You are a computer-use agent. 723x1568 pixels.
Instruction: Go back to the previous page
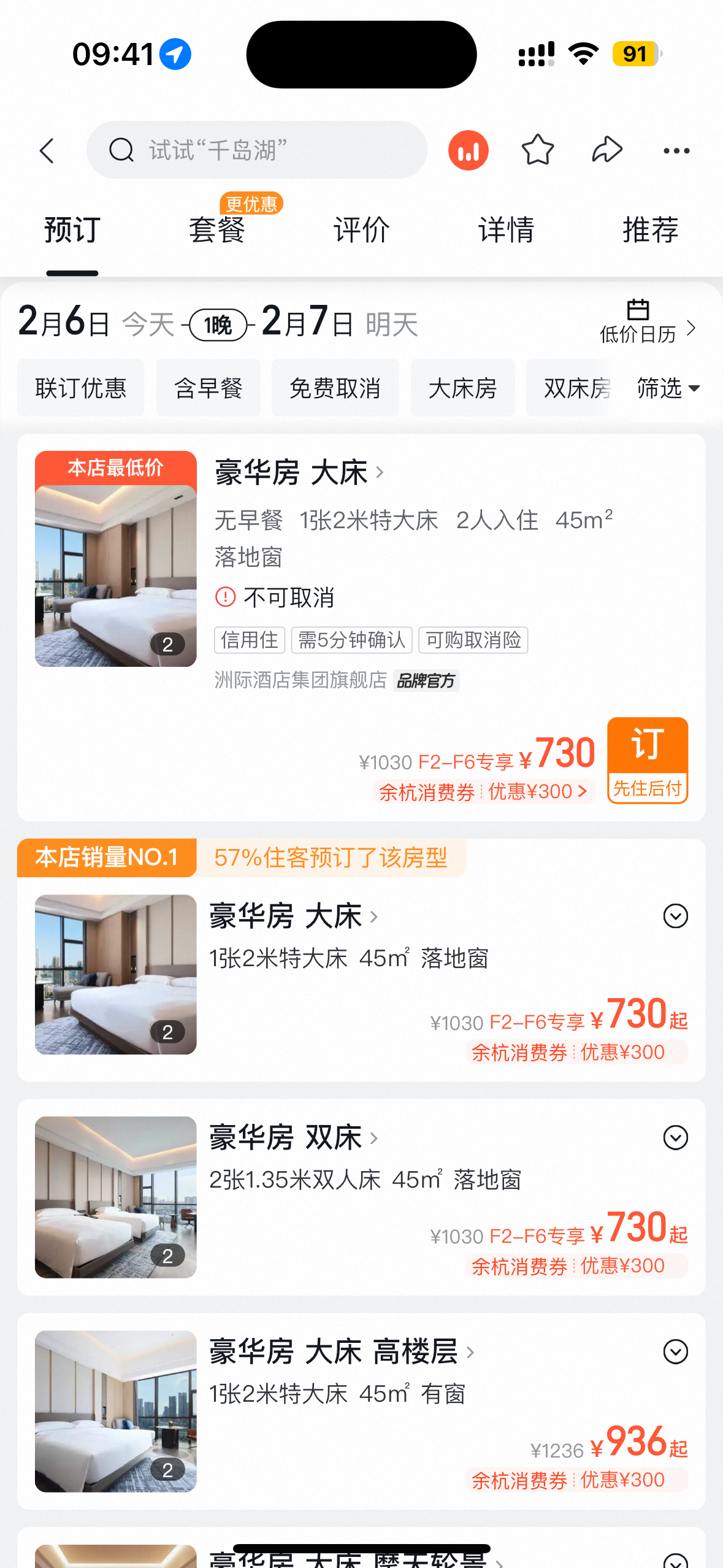[x=47, y=150]
